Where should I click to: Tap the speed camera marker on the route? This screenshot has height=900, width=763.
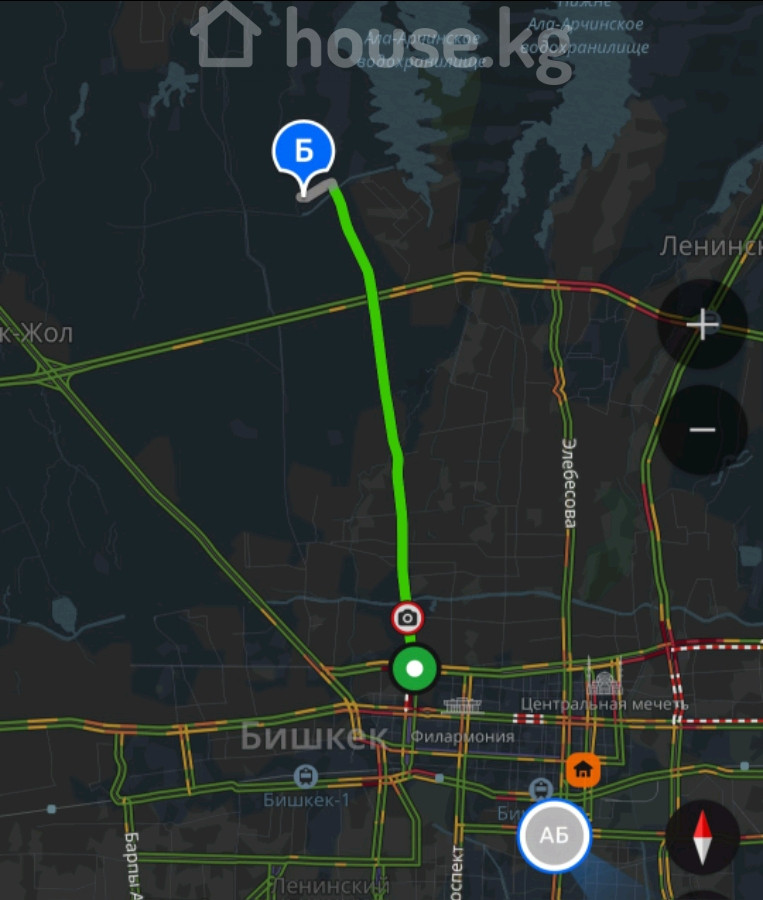407,619
